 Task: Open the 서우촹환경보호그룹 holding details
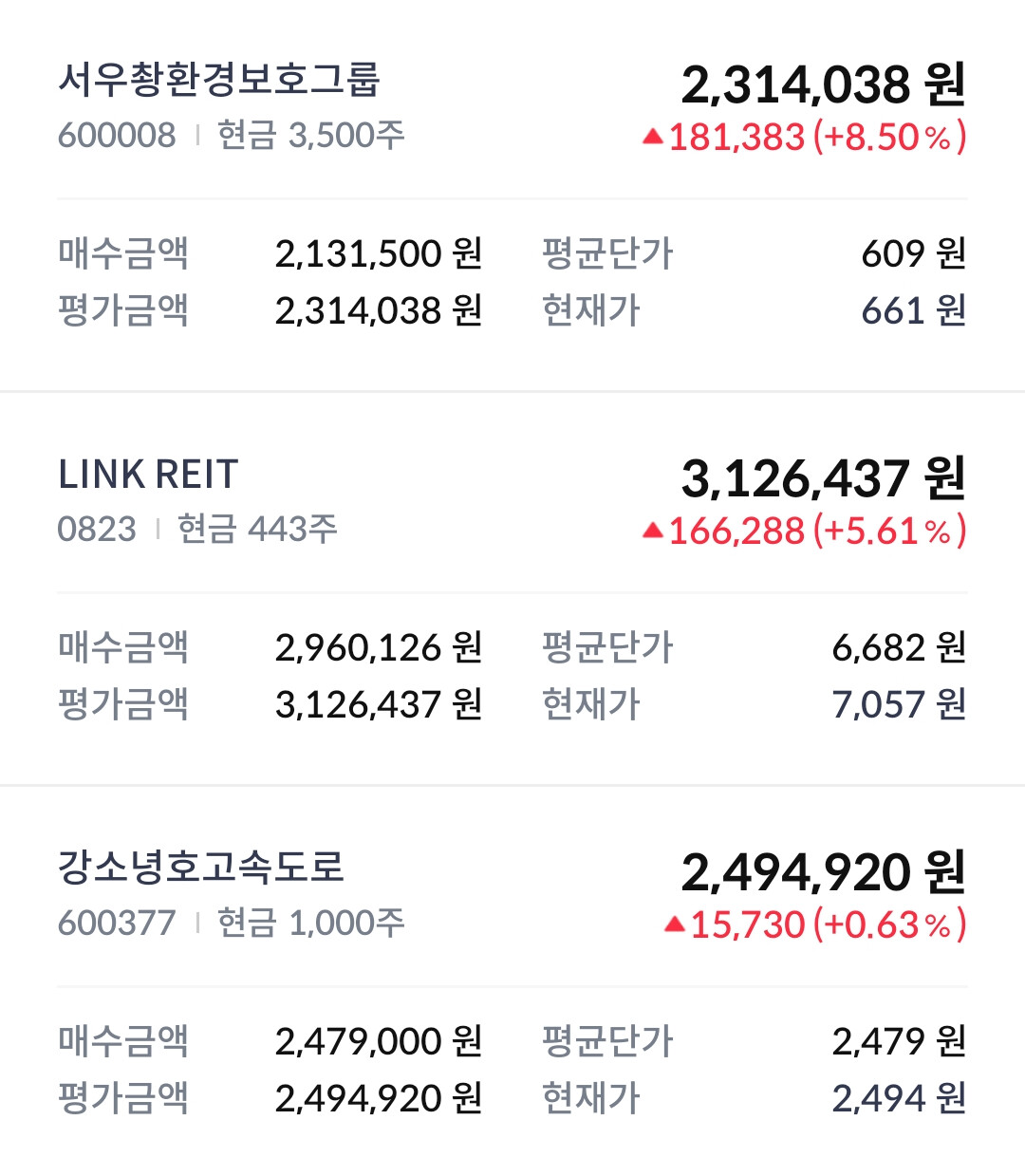pos(219,81)
